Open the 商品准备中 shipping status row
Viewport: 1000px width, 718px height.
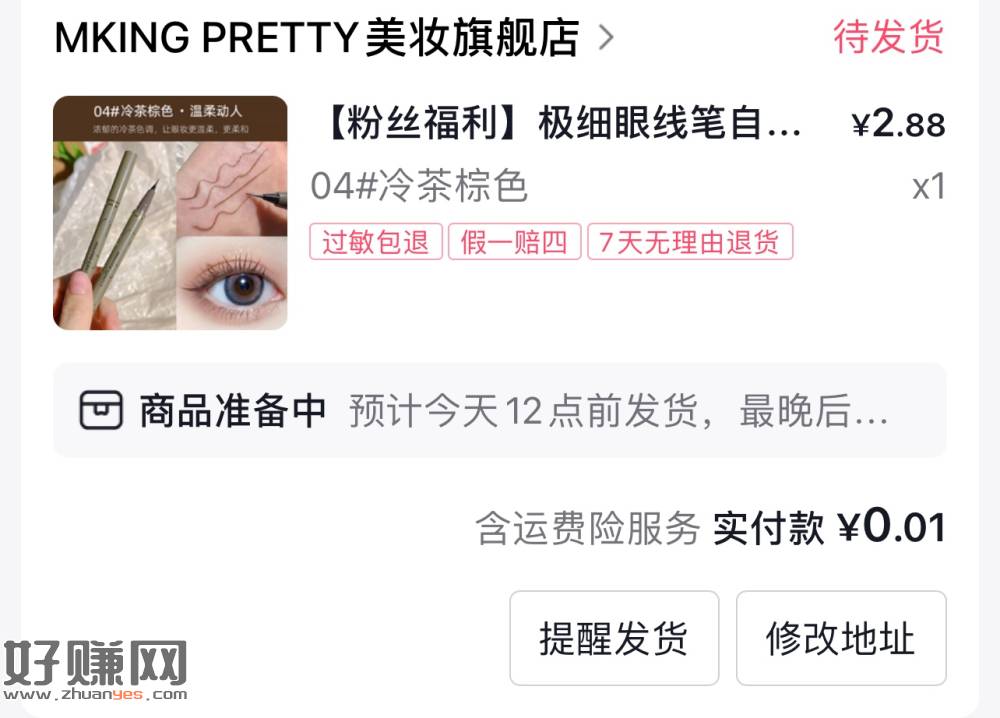pyautogui.click(x=500, y=410)
